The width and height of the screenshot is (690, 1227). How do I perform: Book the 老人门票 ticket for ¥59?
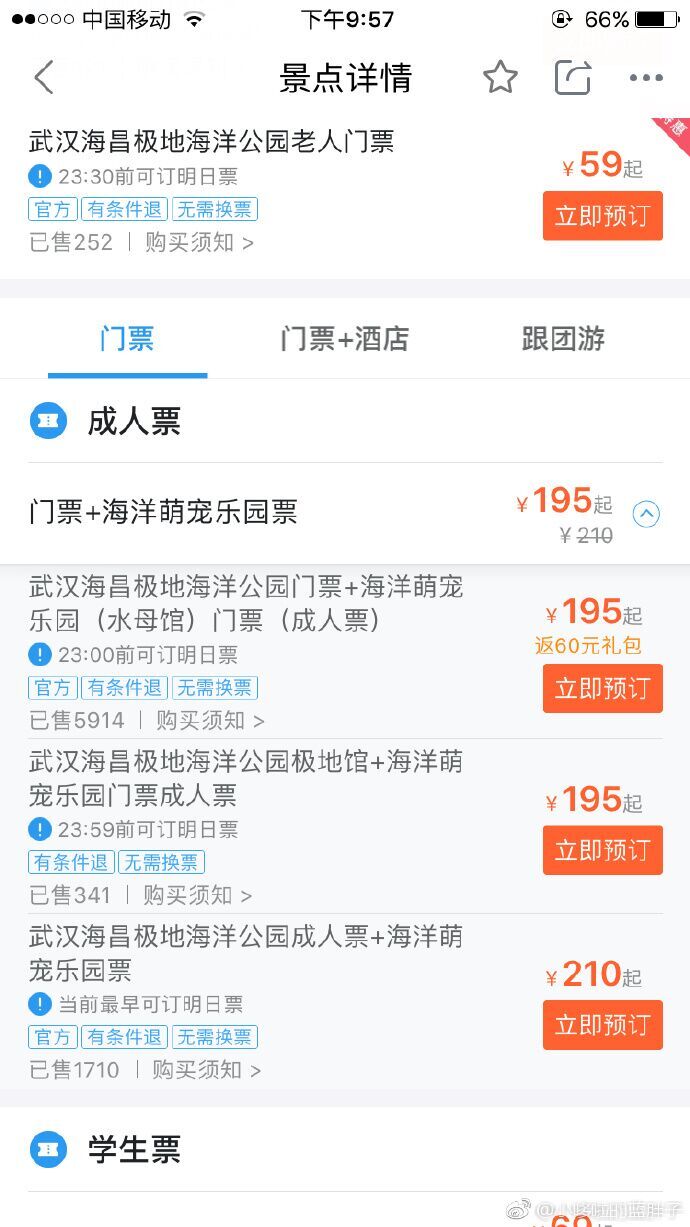pyautogui.click(x=602, y=216)
